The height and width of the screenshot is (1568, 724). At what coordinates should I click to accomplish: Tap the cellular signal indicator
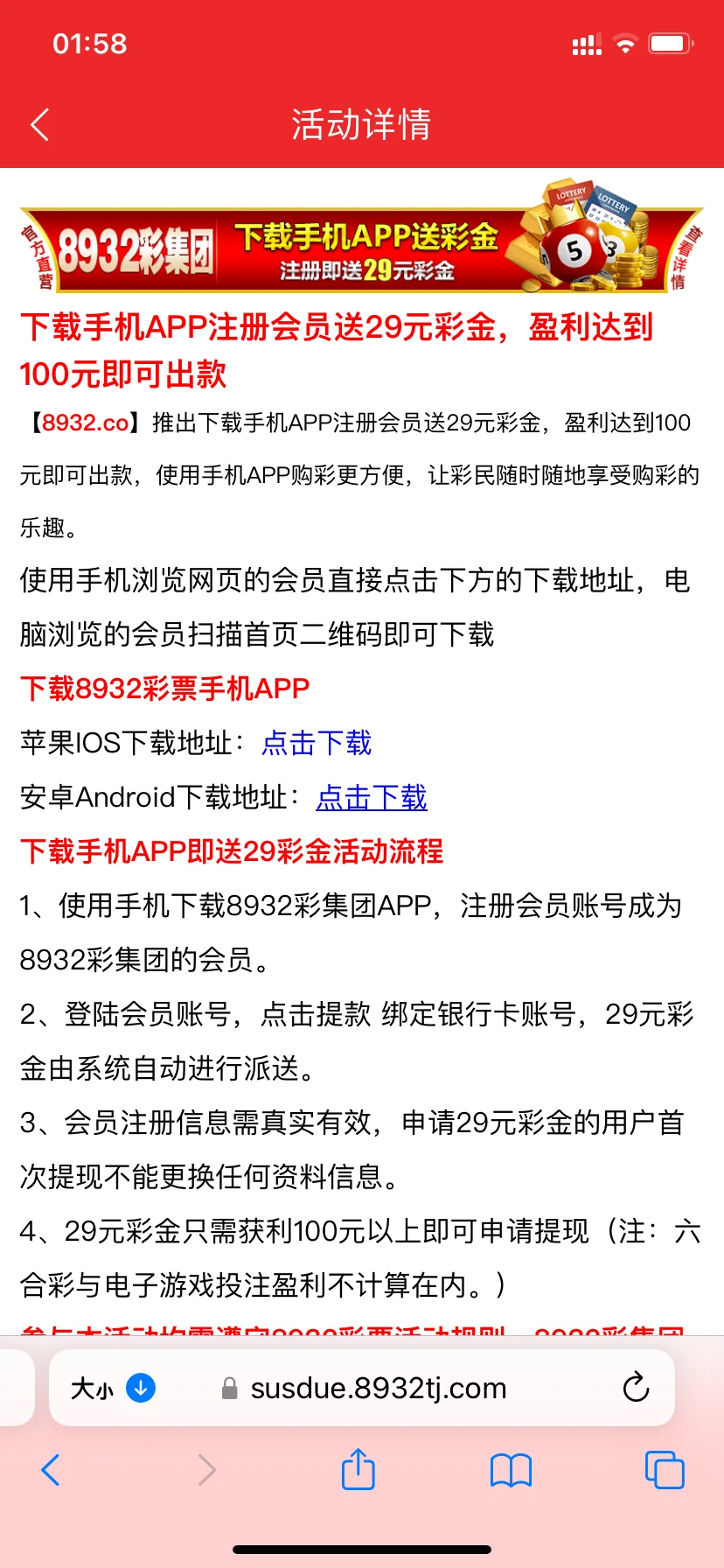click(585, 42)
